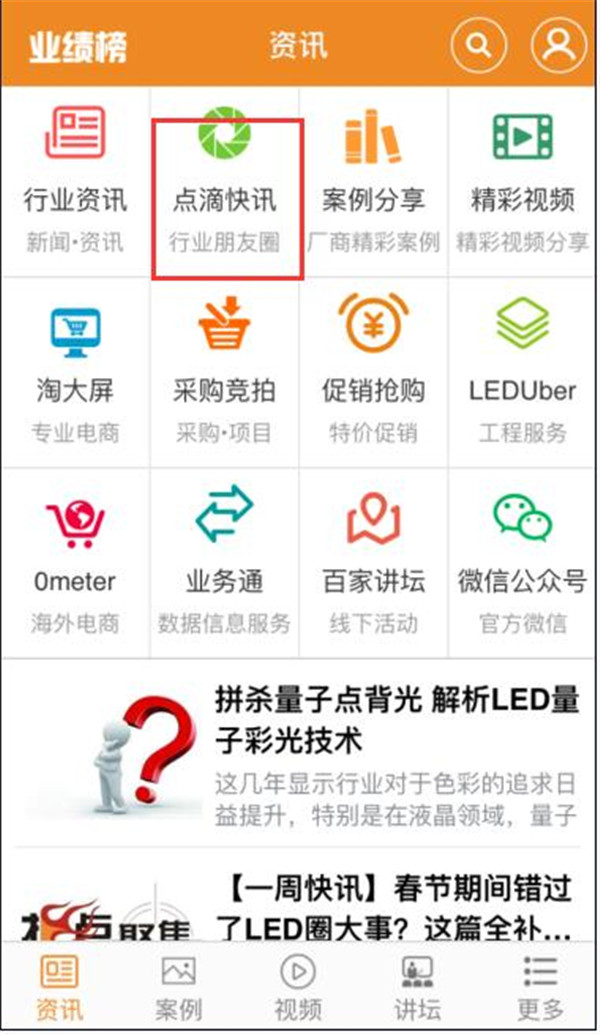Open the search icon in header

[479, 44]
